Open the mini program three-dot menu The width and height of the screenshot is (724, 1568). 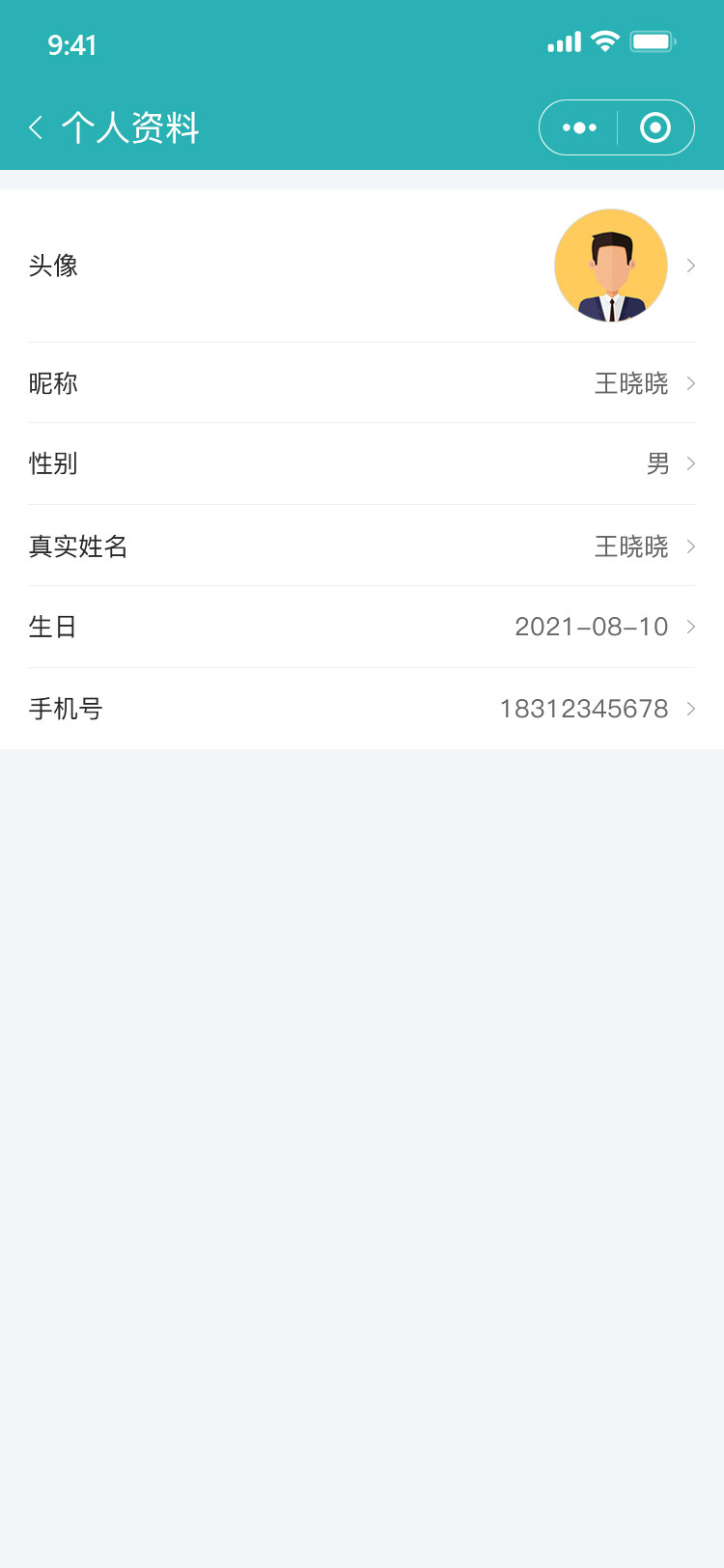coord(579,127)
